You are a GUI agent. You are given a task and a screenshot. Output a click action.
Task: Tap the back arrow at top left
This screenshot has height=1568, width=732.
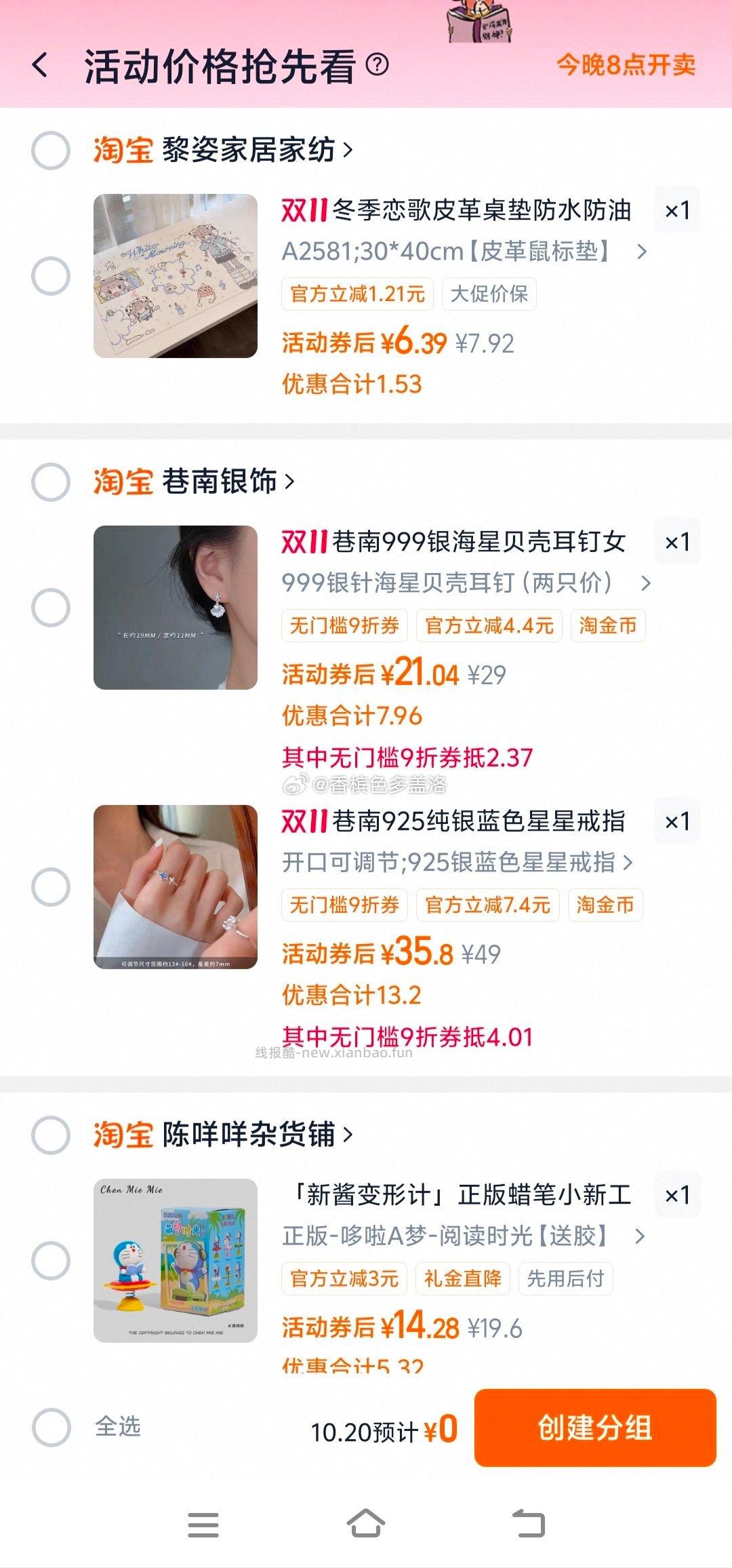[x=41, y=65]
